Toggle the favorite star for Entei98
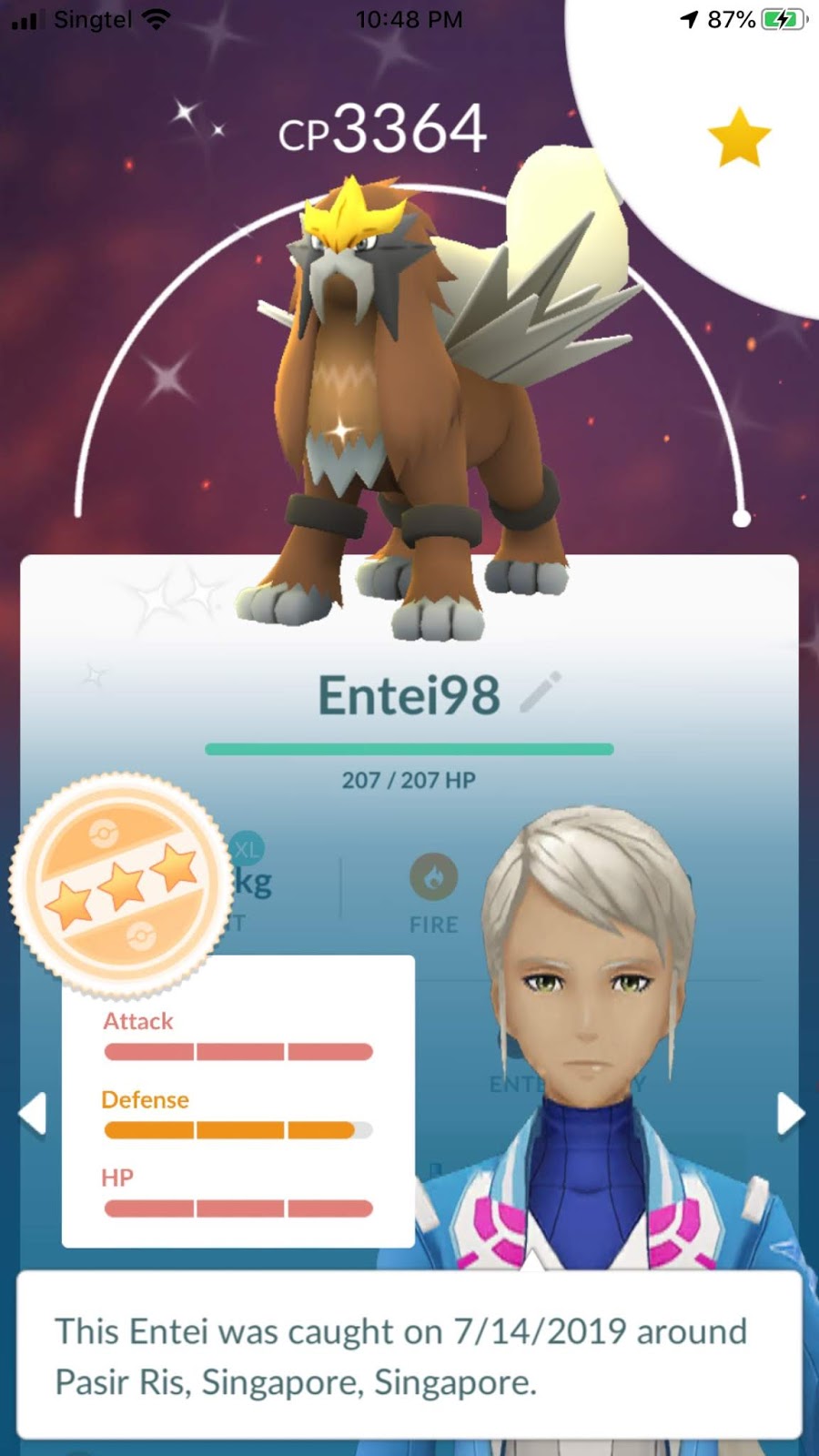819x1456 pixels. pos(739,138)
